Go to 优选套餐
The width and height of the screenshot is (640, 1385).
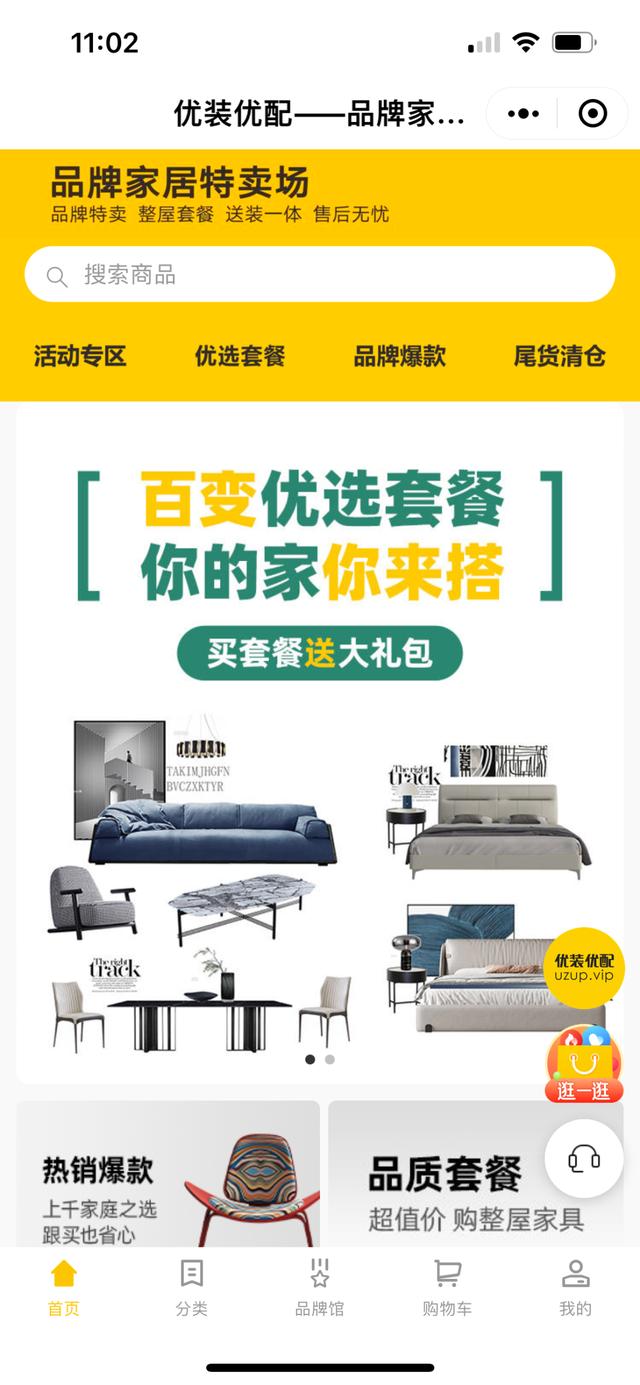[x=240, y=356]
